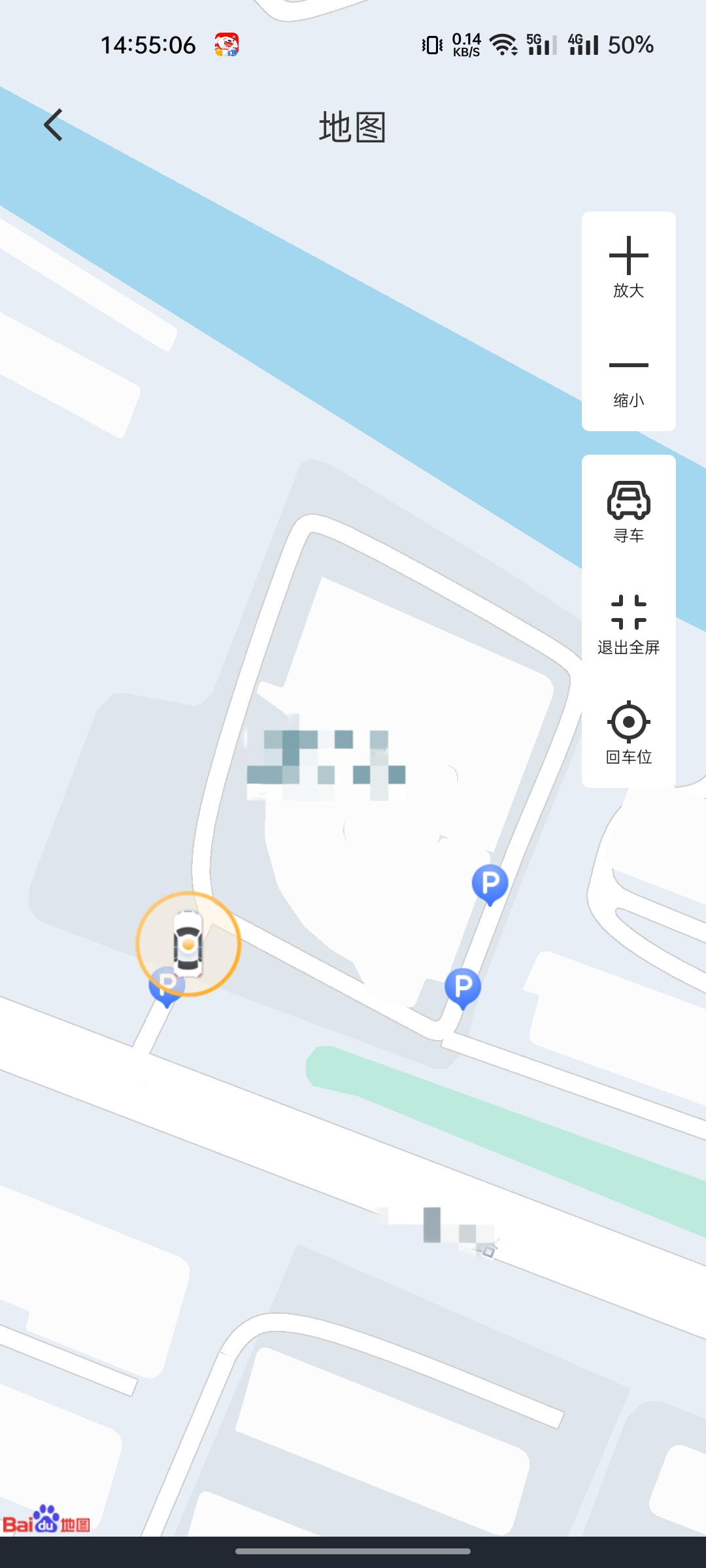The height and width of the screenshot is (1568, 706).
Task: Select the car location marker
Action: [x=188, y=944]
